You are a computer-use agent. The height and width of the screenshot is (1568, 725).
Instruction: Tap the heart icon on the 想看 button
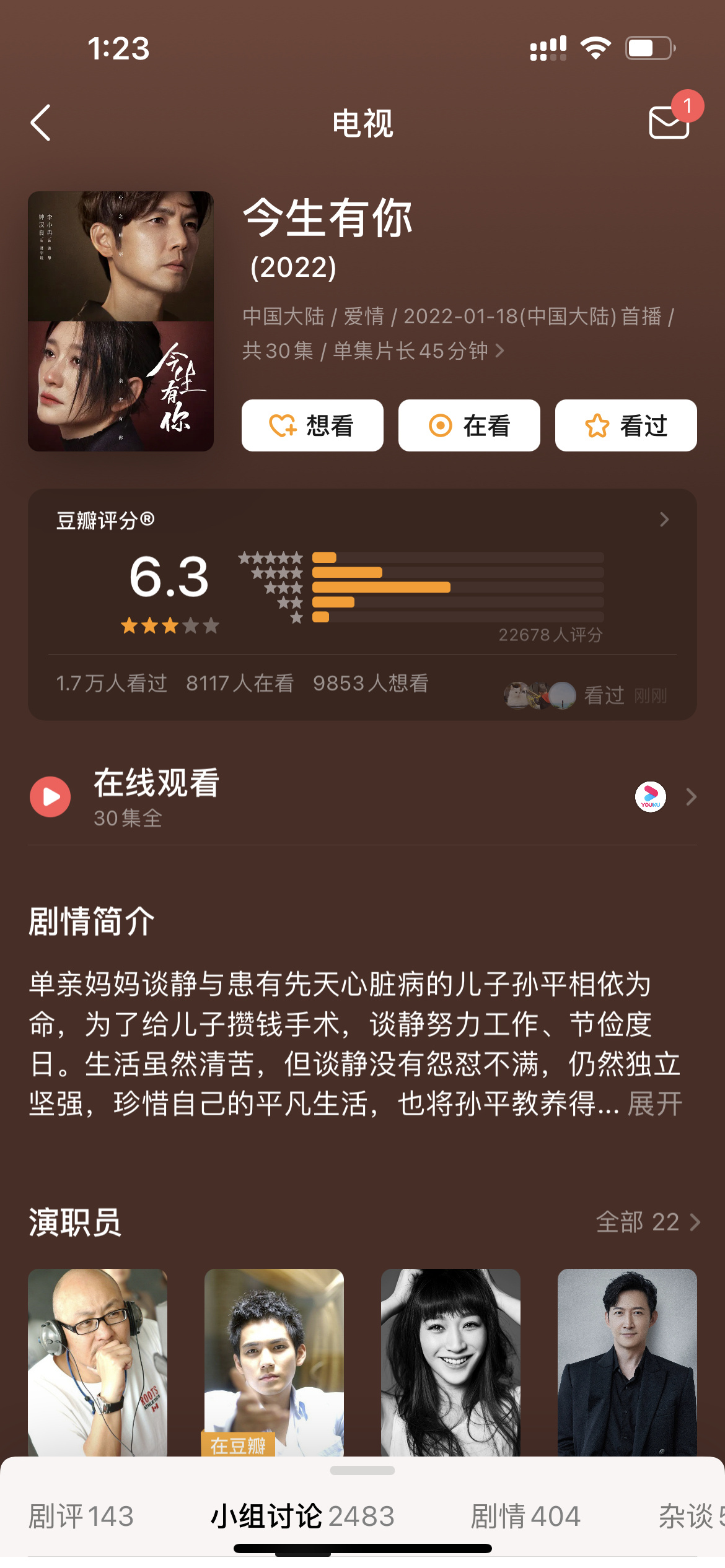pyautogui.click(x=282, y=425)
